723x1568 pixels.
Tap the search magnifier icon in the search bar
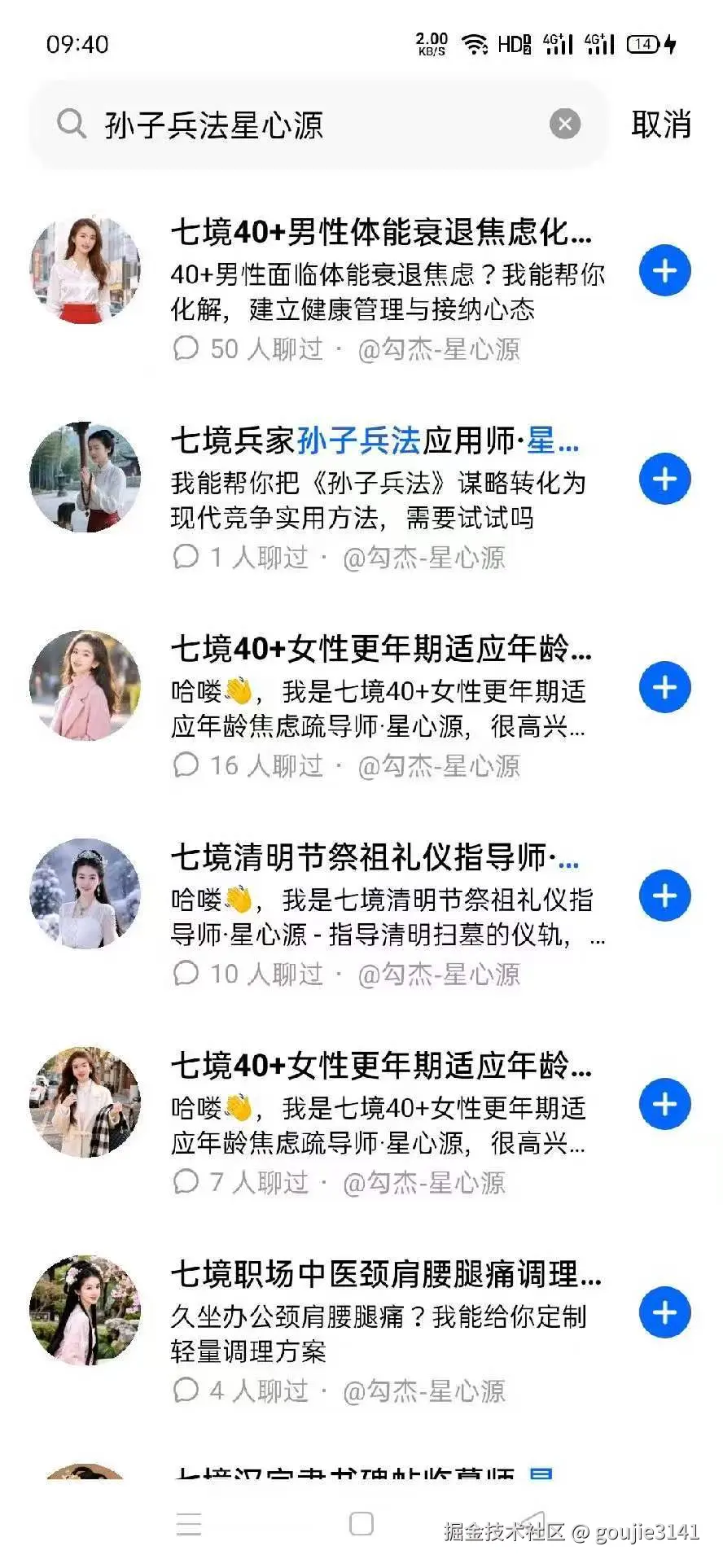click(72, 124)
